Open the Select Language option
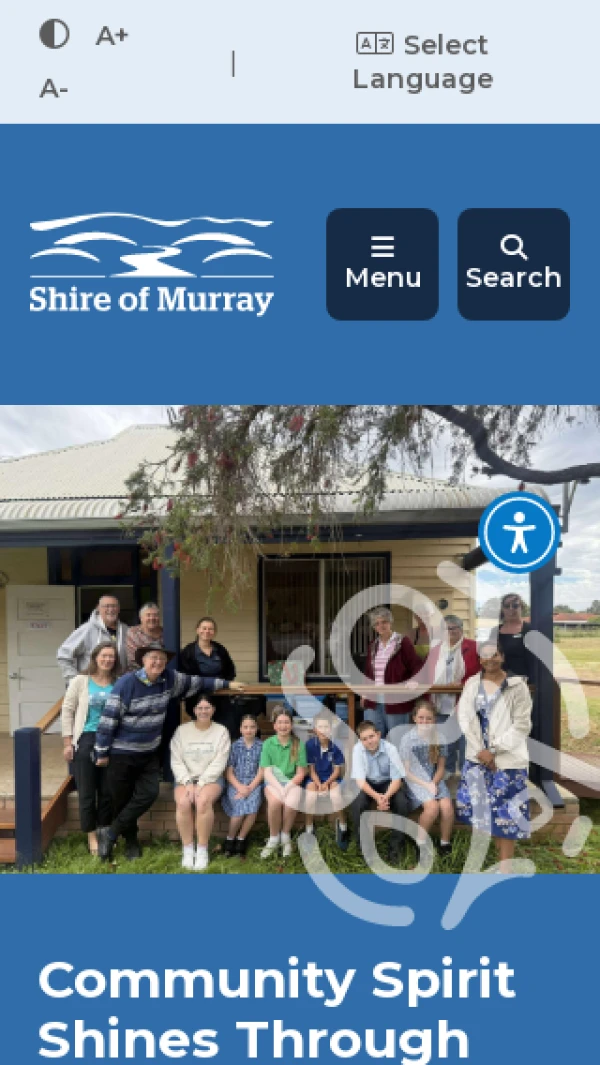This screenshot has width=600, height=1065. [x=423, y=61]
